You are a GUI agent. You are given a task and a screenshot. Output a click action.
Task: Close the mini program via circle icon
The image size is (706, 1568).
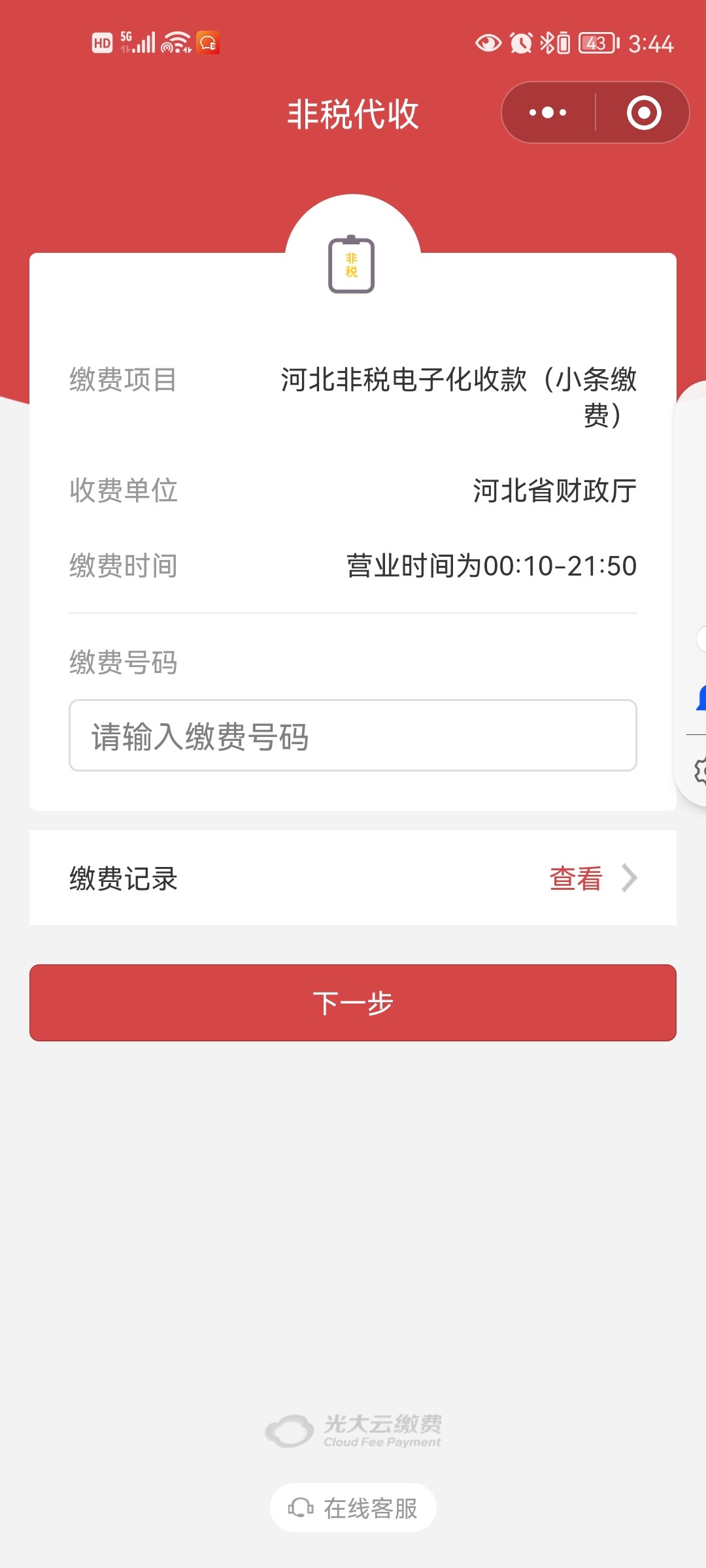click(644, 112)
